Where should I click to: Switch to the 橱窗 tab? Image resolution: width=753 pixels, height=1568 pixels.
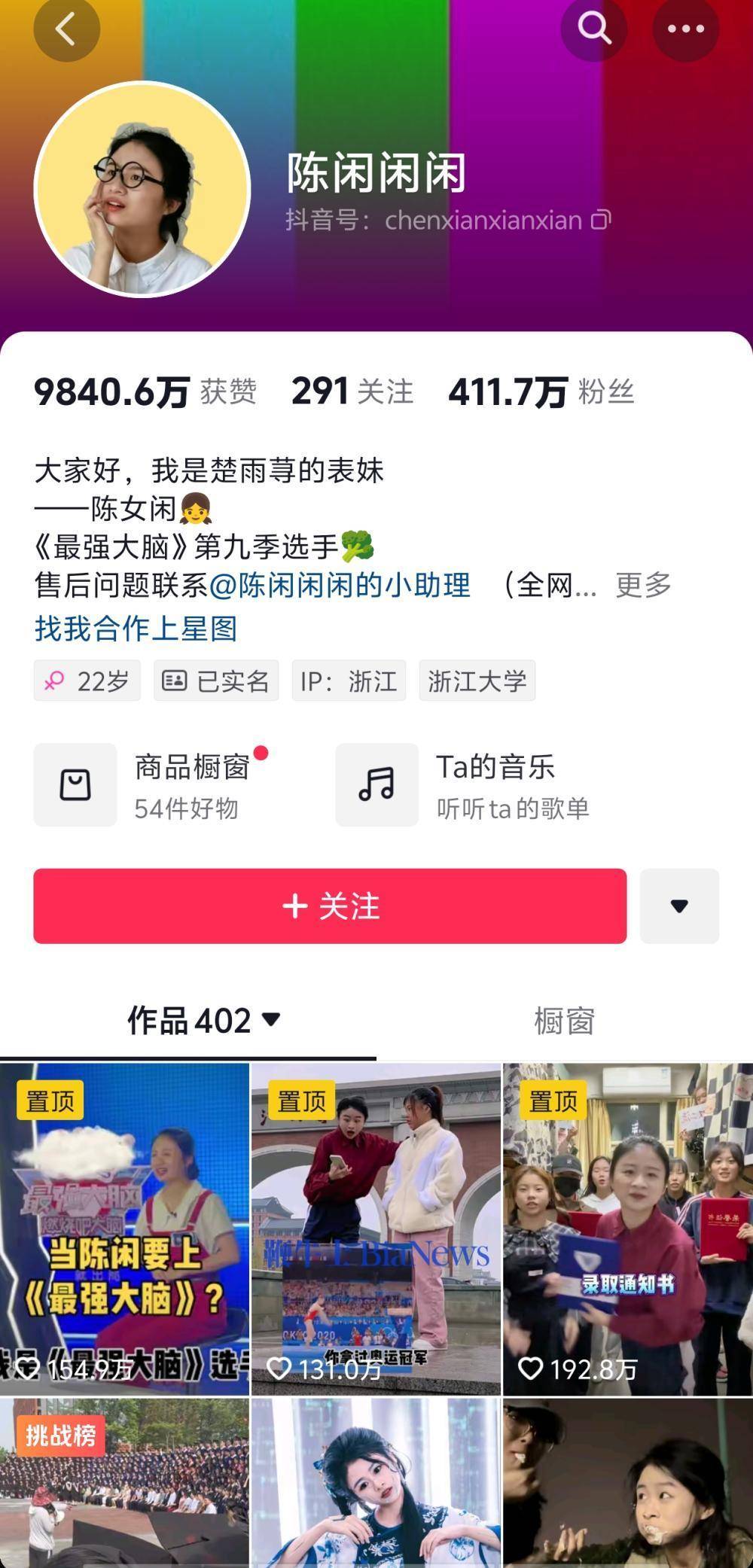pyautogui.click(x=564, y=1021)
